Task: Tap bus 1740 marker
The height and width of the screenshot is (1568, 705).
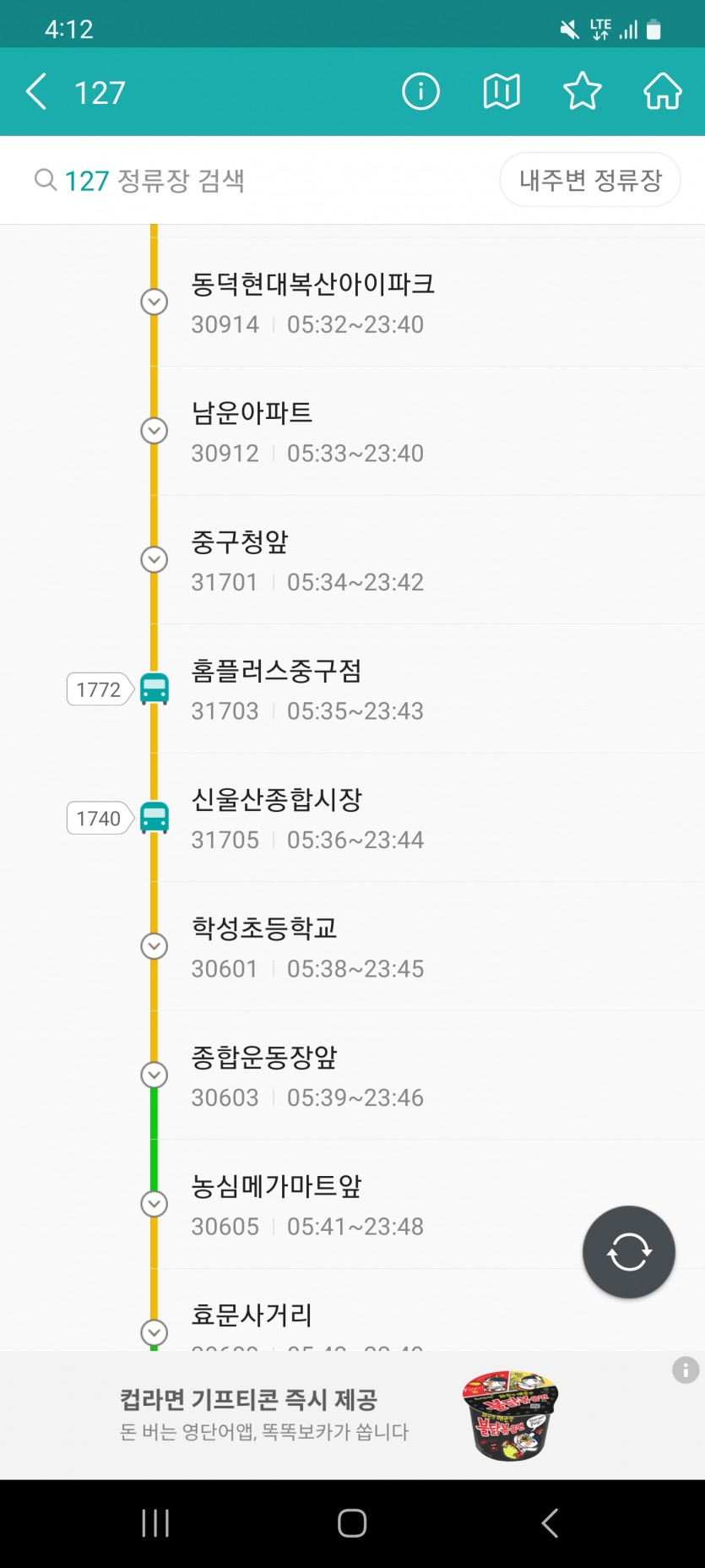Action: (100, 819)
